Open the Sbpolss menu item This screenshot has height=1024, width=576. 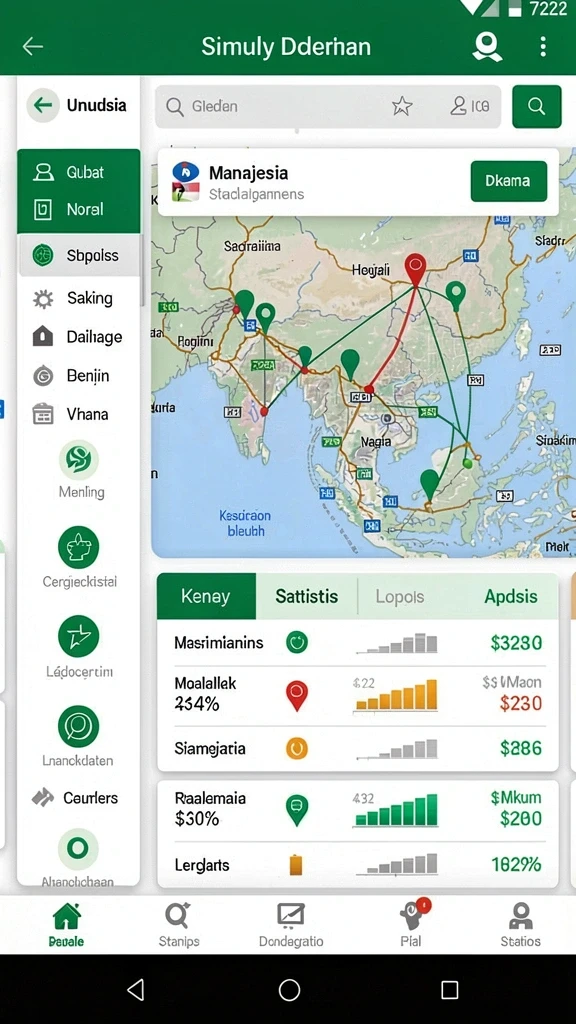click(x=78, y=255)
